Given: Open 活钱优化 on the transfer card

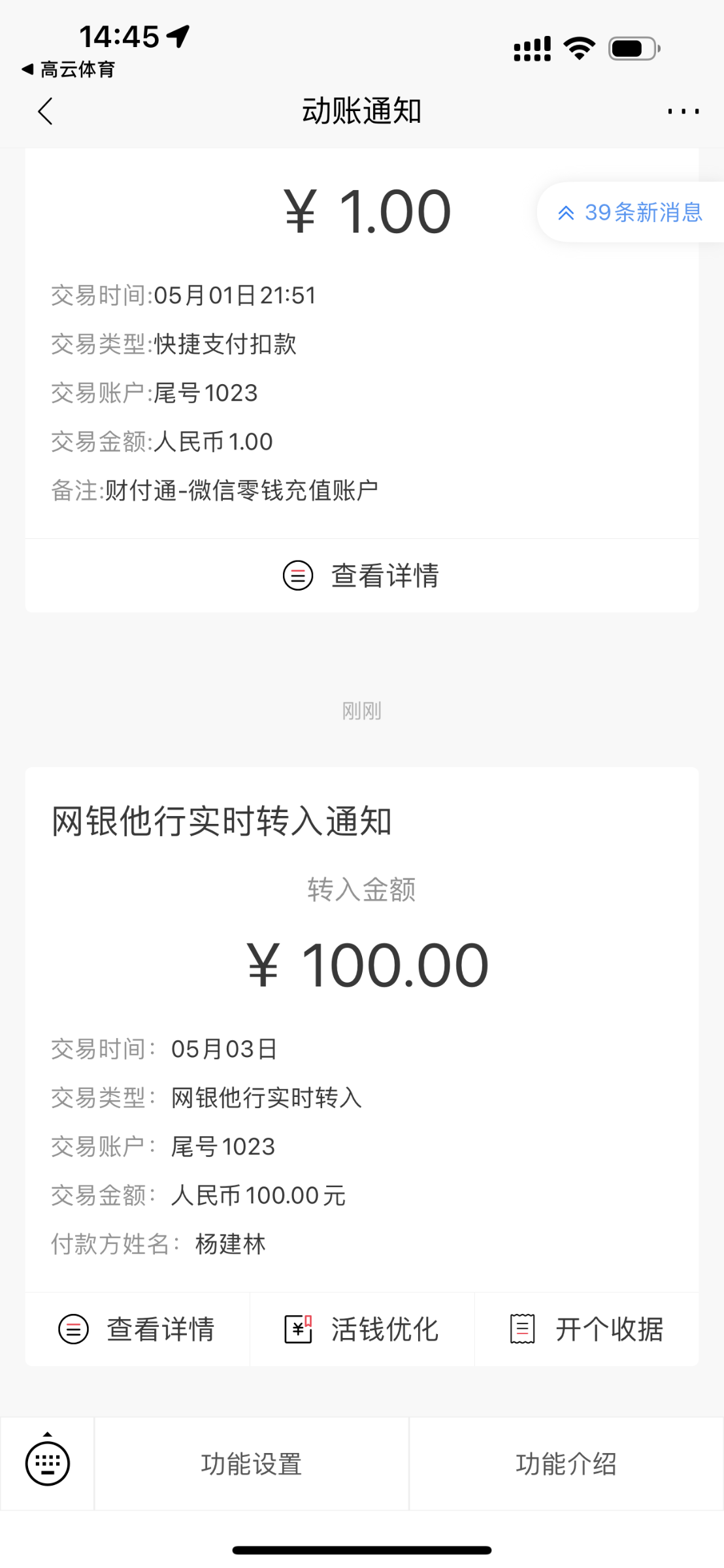Looking at the screenshot, I should [362, 1329].
